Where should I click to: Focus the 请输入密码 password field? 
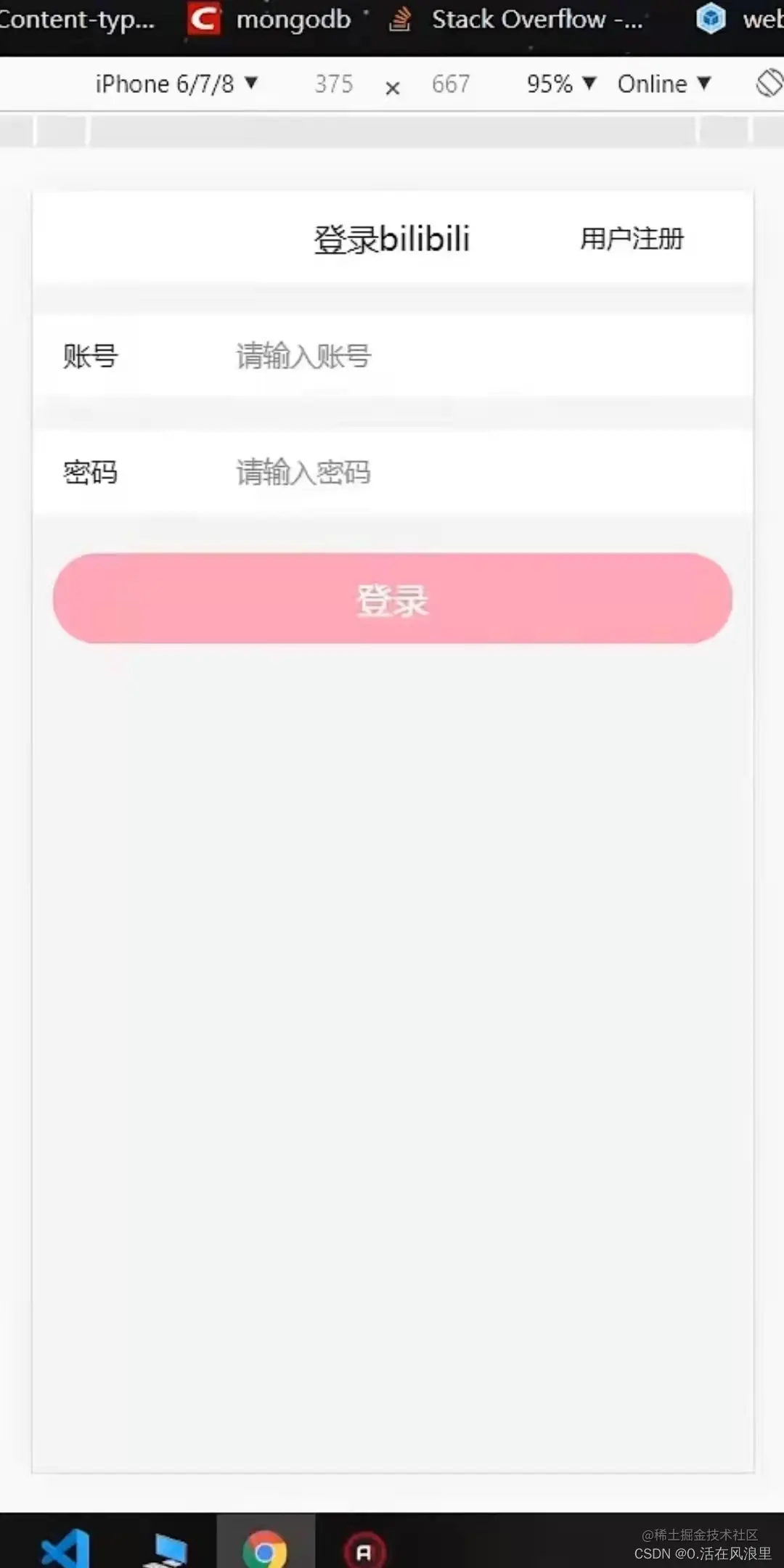point(436,473)
